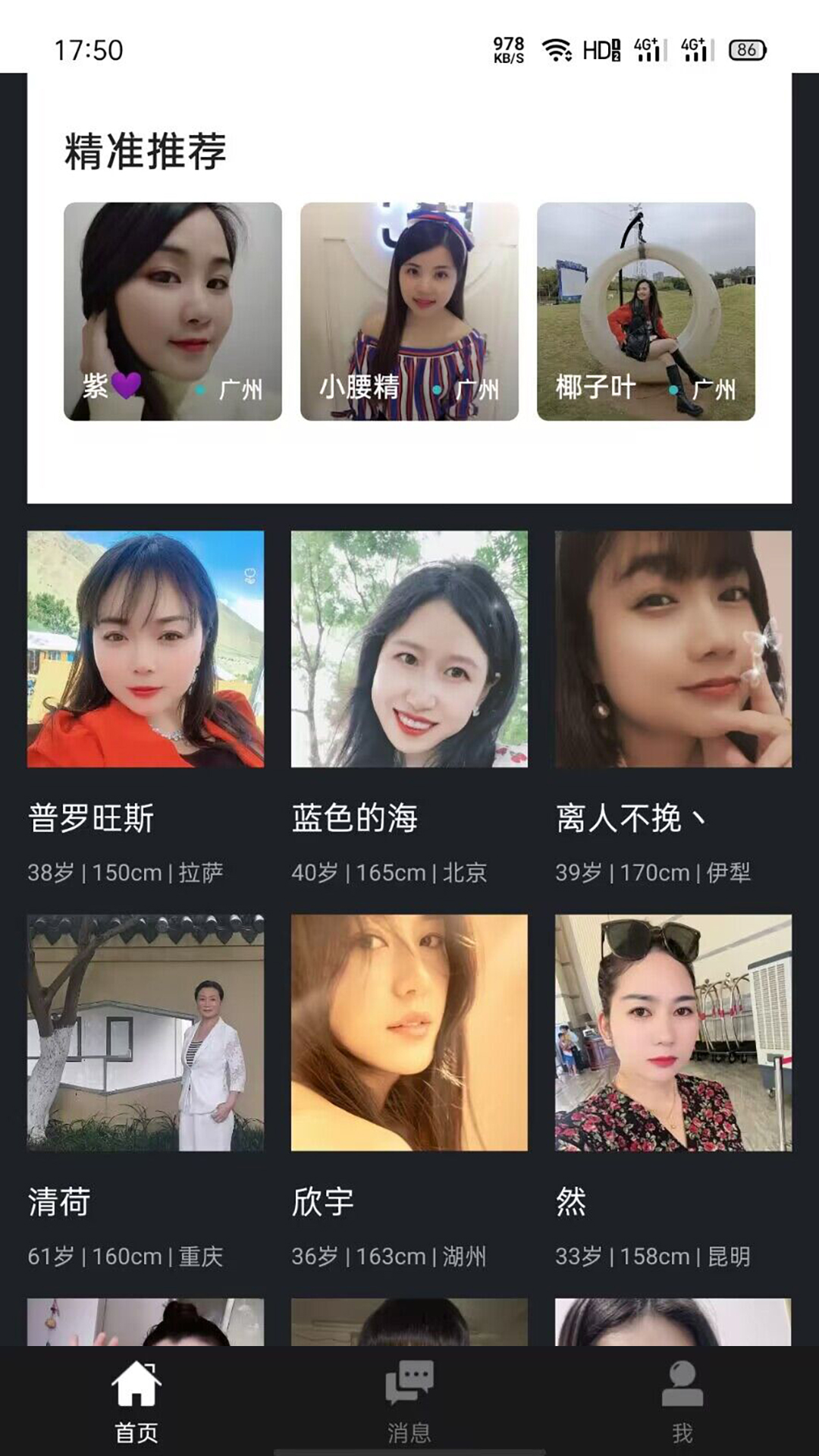The height and width of the screenshot is (1456, 819).
Task: Open the 我 profile tab
Action: tap(682, 1400)
